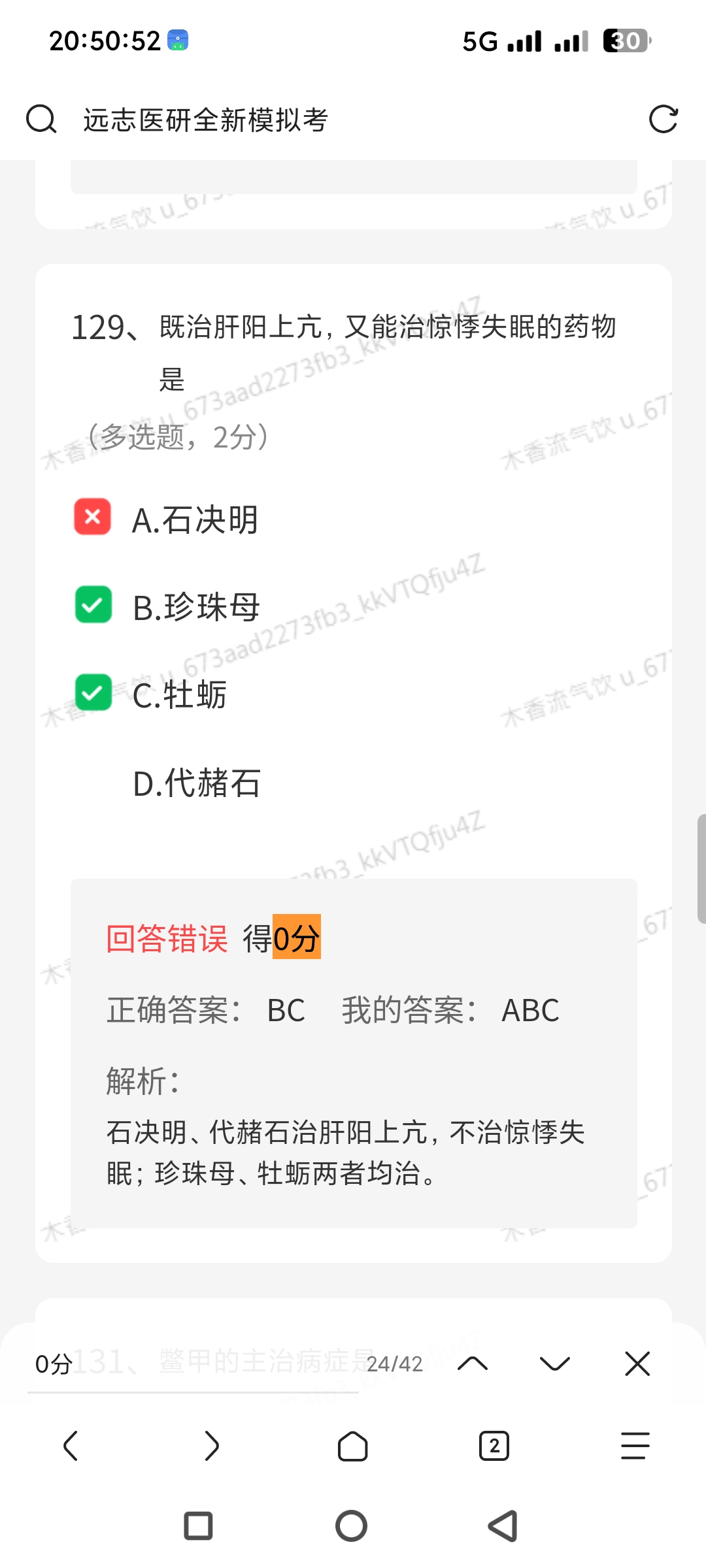Select option A.石决明
The width and height of the screenshot is (706, 1568).
(x=194, y=520)
